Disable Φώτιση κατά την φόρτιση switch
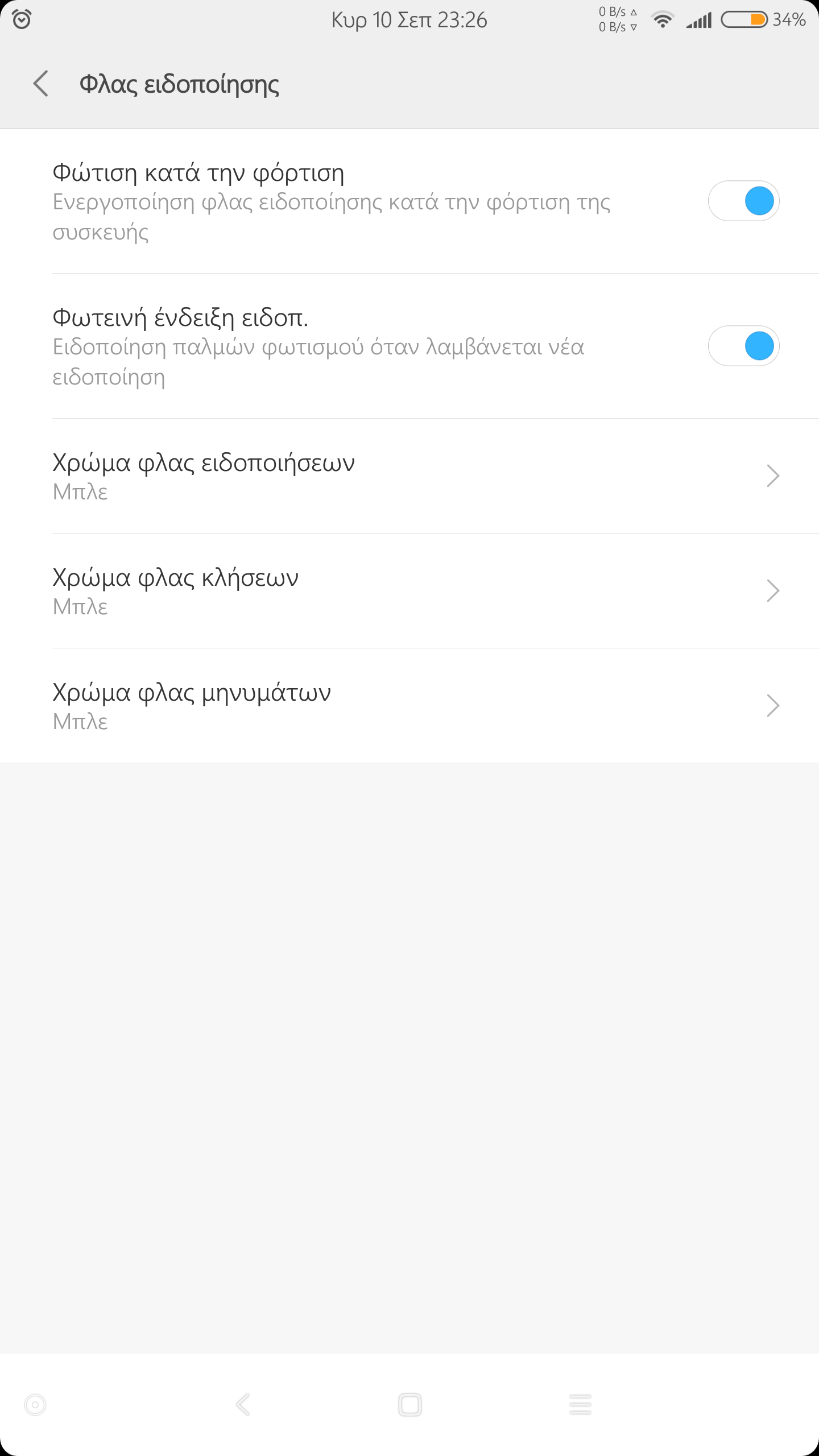The width and height of the screenshot is (819, 1456). pyautogui.click(x=743, y=201)
